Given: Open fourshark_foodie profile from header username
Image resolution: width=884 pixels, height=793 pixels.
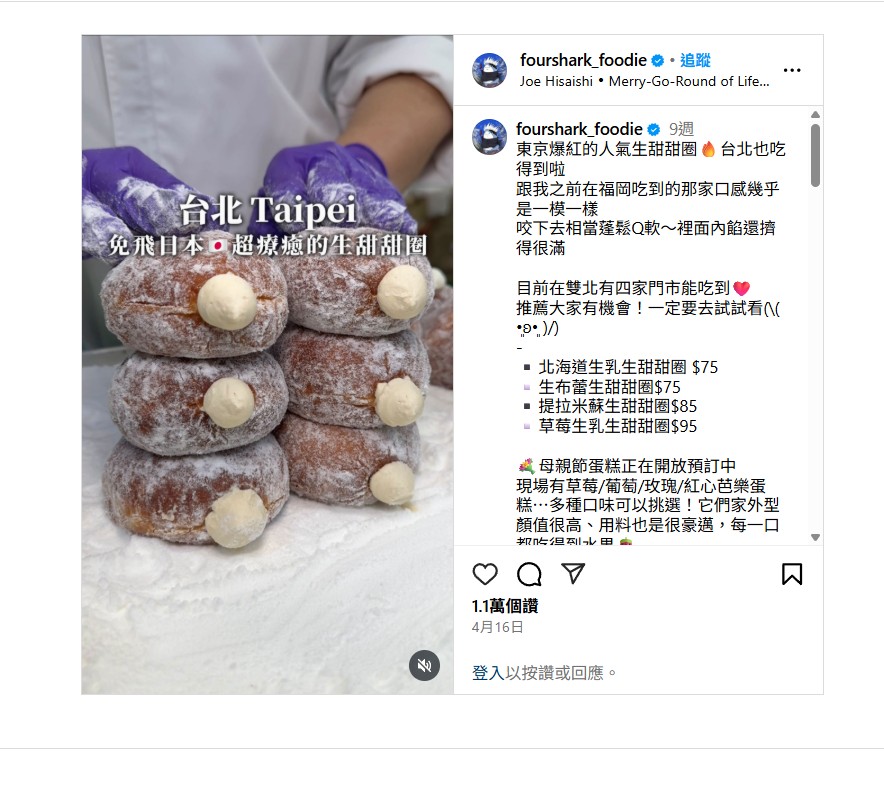Looking at the screenshot, I should [x=584, y=60].
